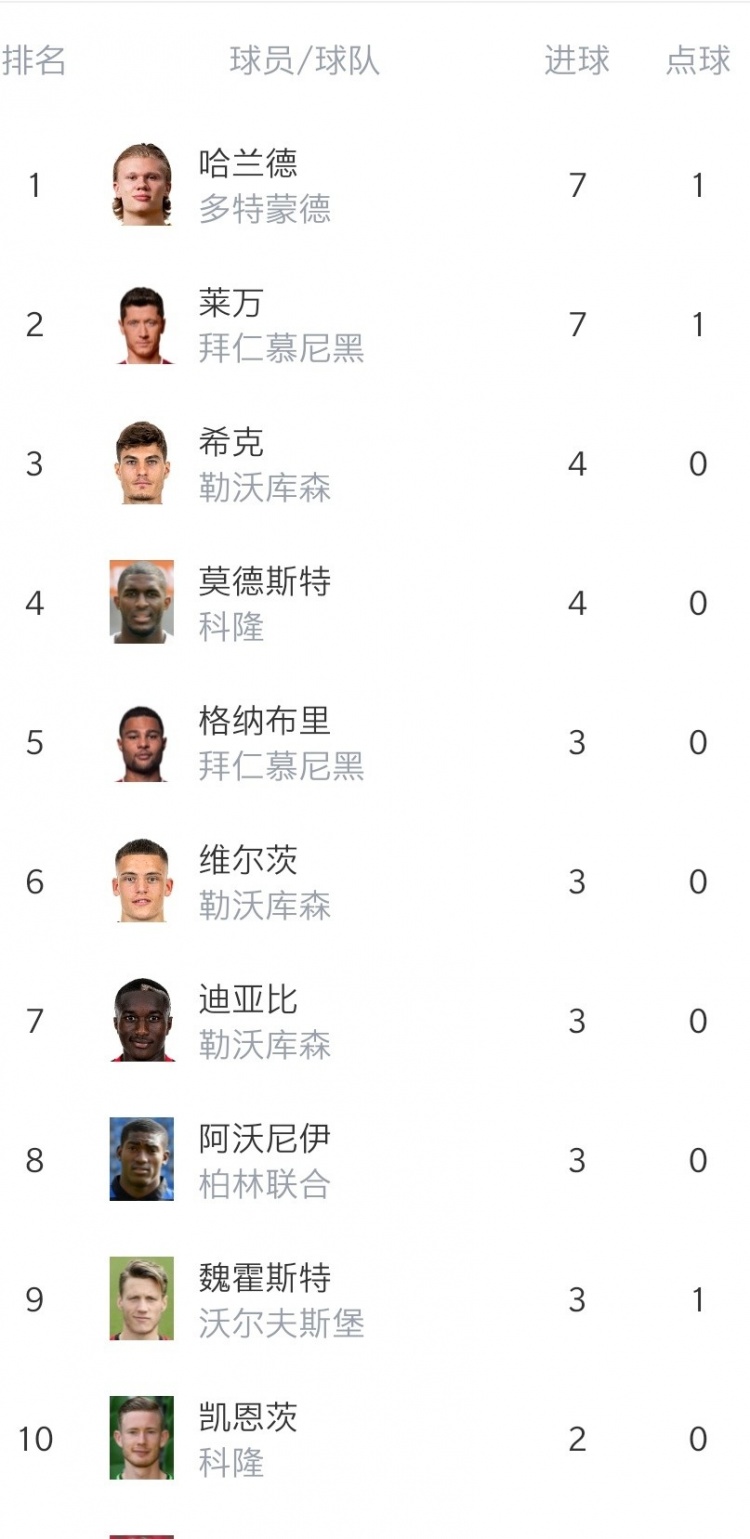Select the 格纳布里 row
Viewport: 750px width, 1539px height.
coord(264,720)
